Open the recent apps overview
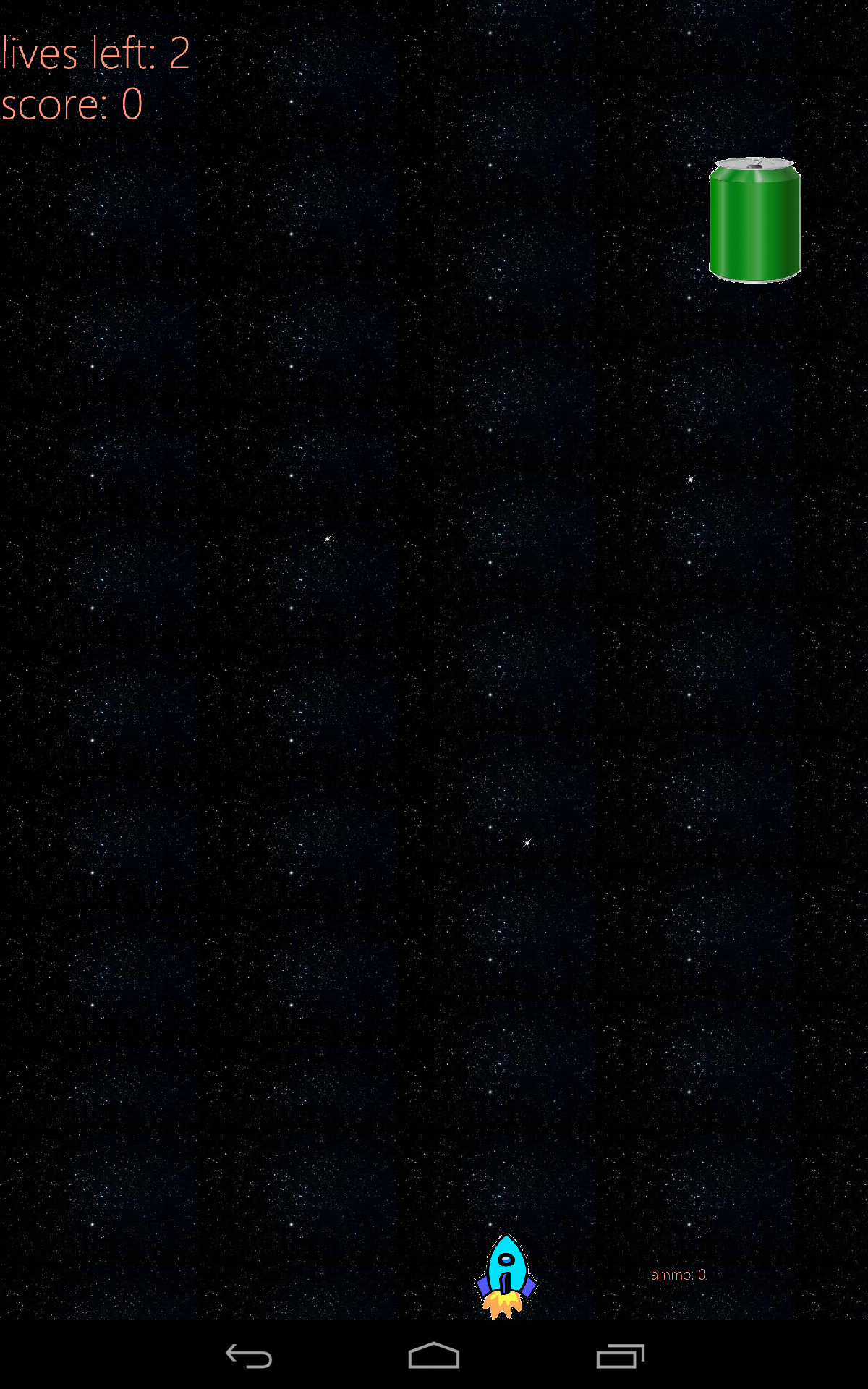The width and height of the screenshot is (868, 1389). 620,1356
